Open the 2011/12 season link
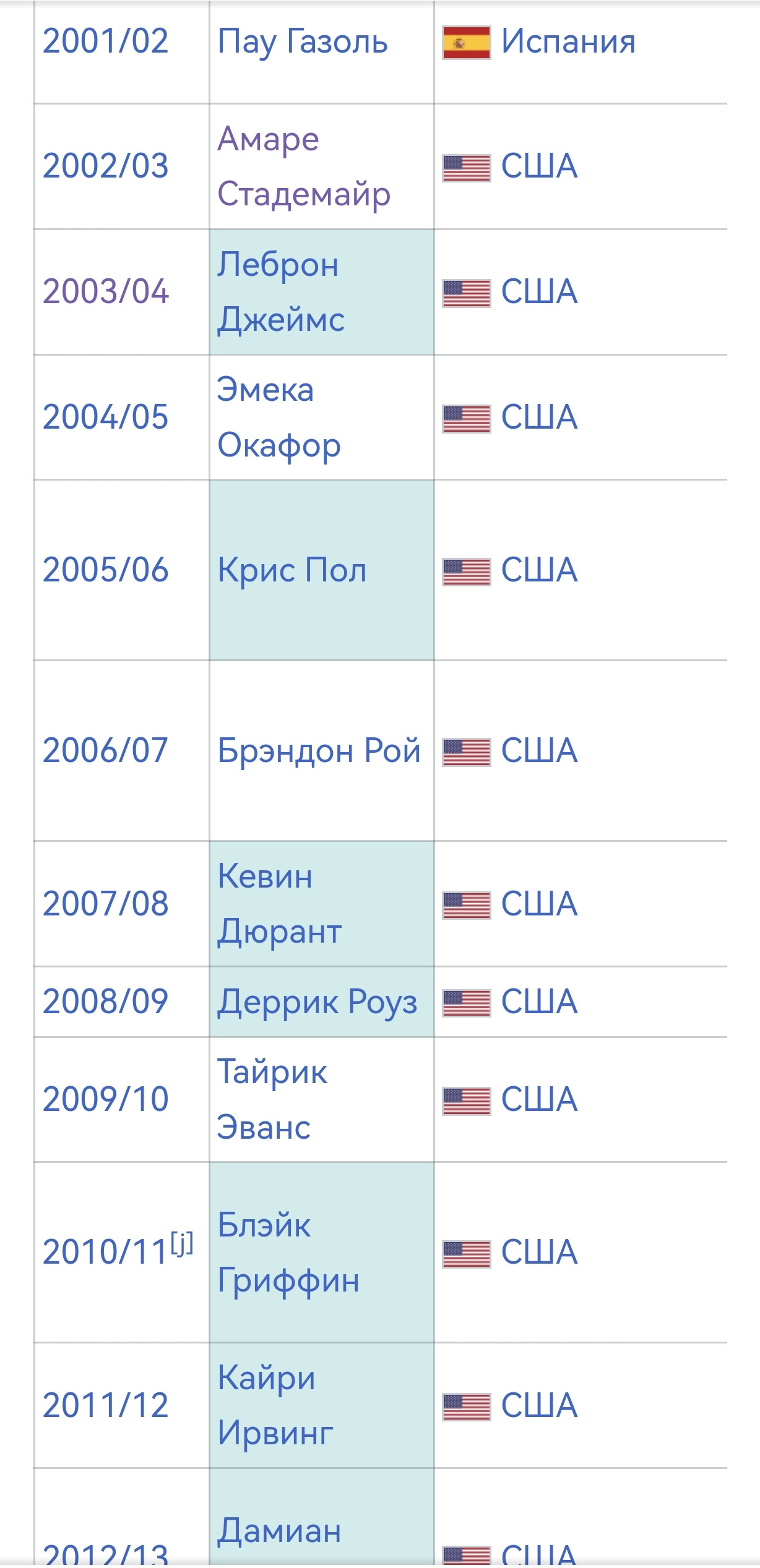760x1568 pixels. [105, 1405]
